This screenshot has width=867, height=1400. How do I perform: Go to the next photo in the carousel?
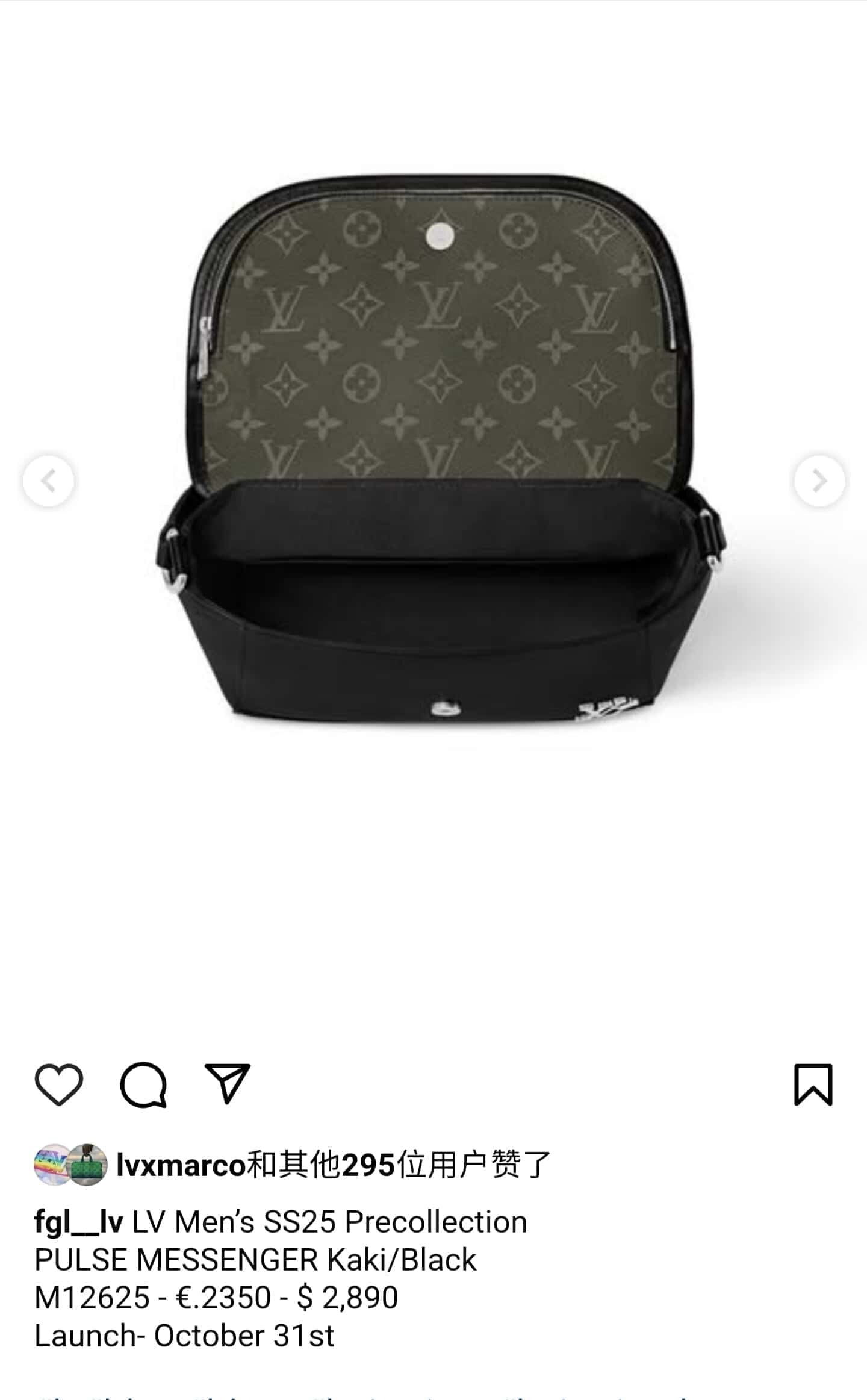pos(819,481)
